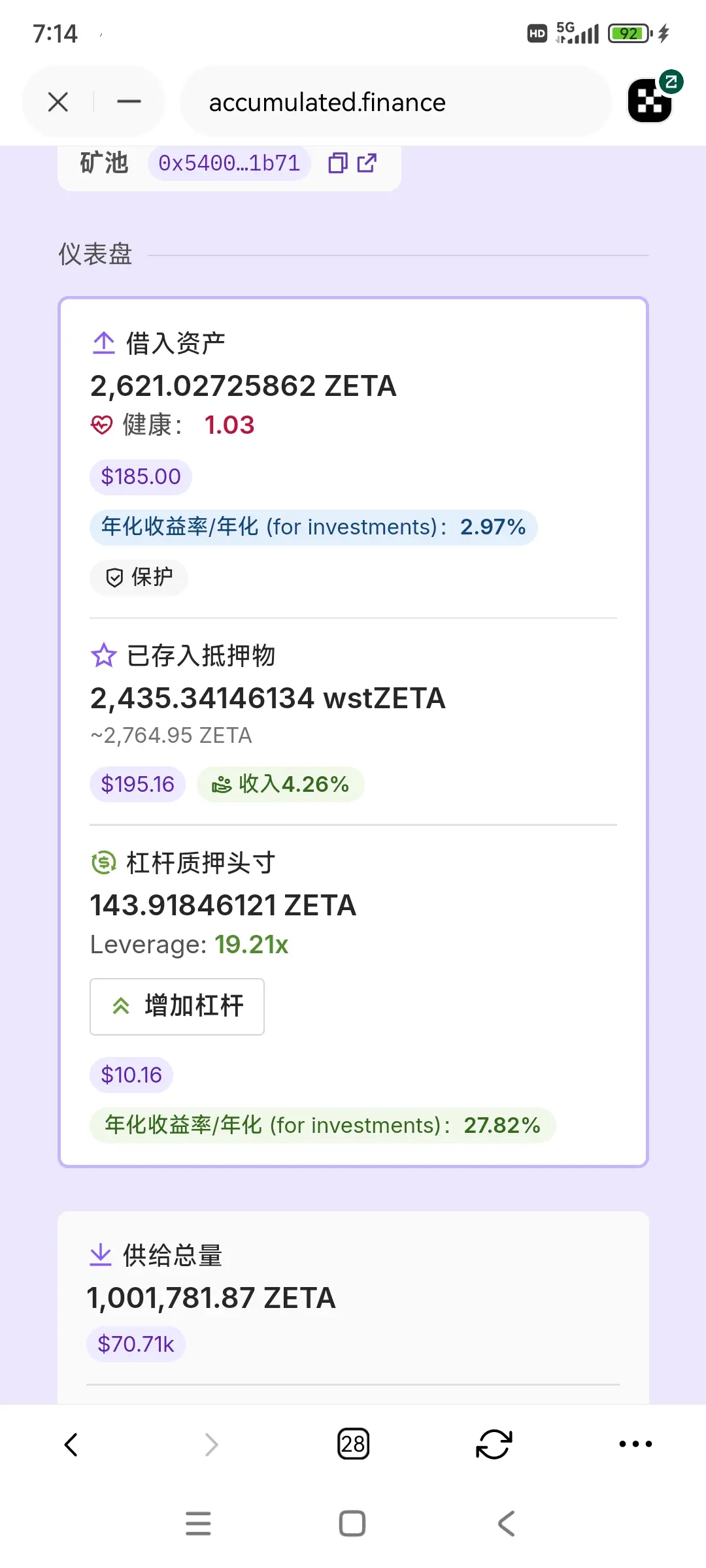Screen dimensions: 706x1568
Task: Go back to the previous web page
Action: click(71, 1445)
